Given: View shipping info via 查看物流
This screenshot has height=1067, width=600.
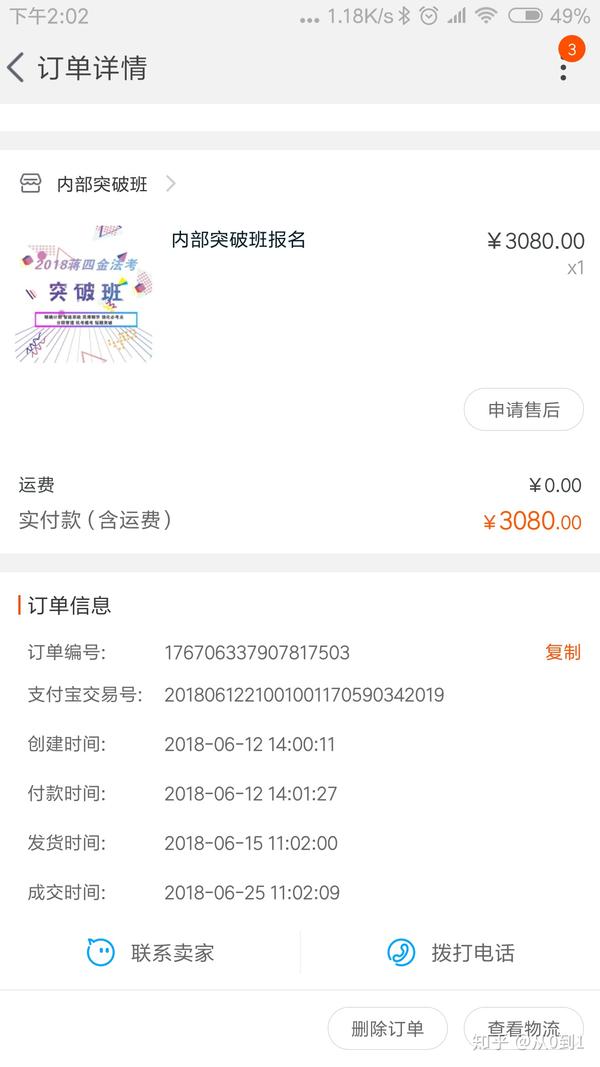Looking at the screenshot, I should pos(523,1029).
